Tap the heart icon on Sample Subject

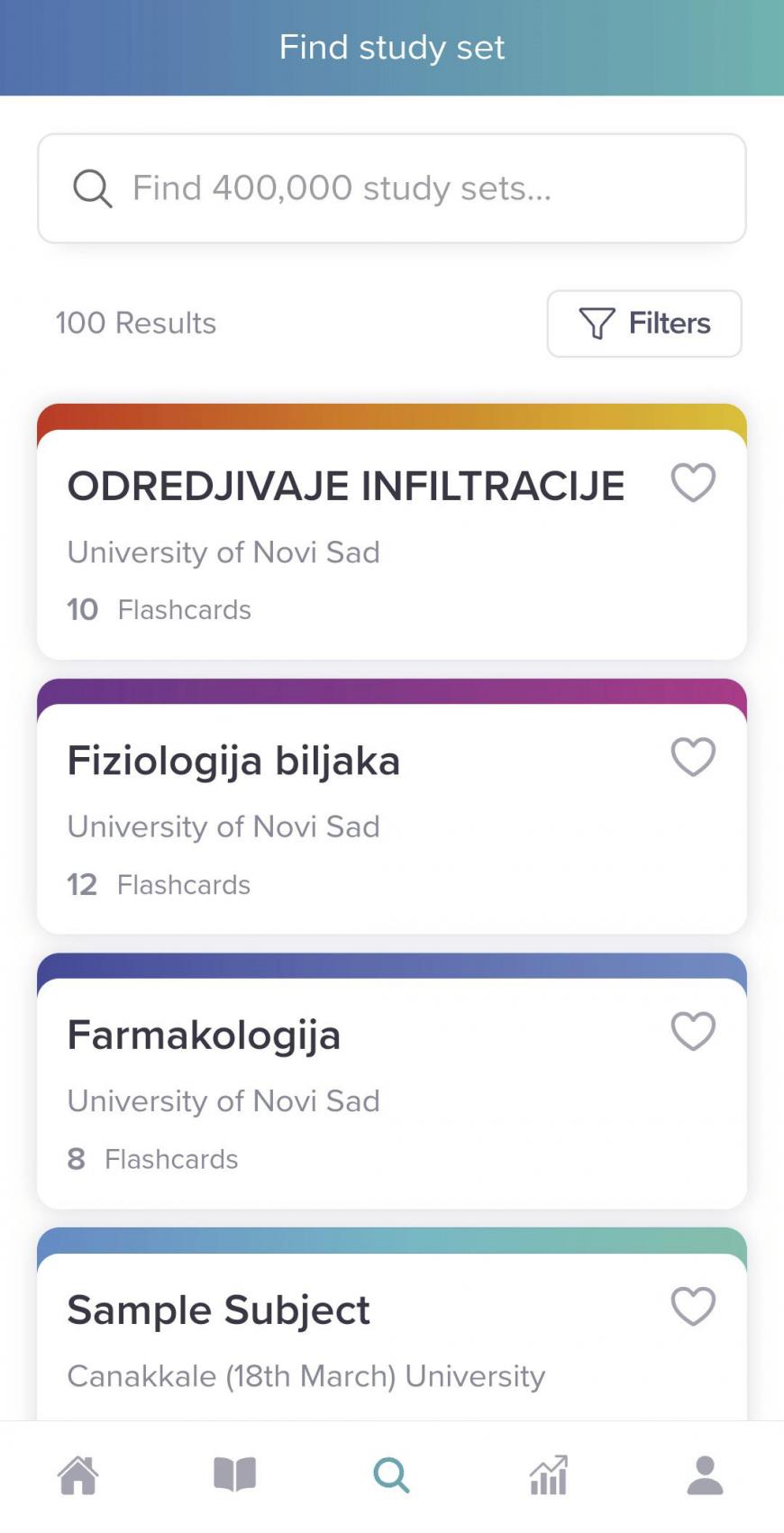[693, 1306]
